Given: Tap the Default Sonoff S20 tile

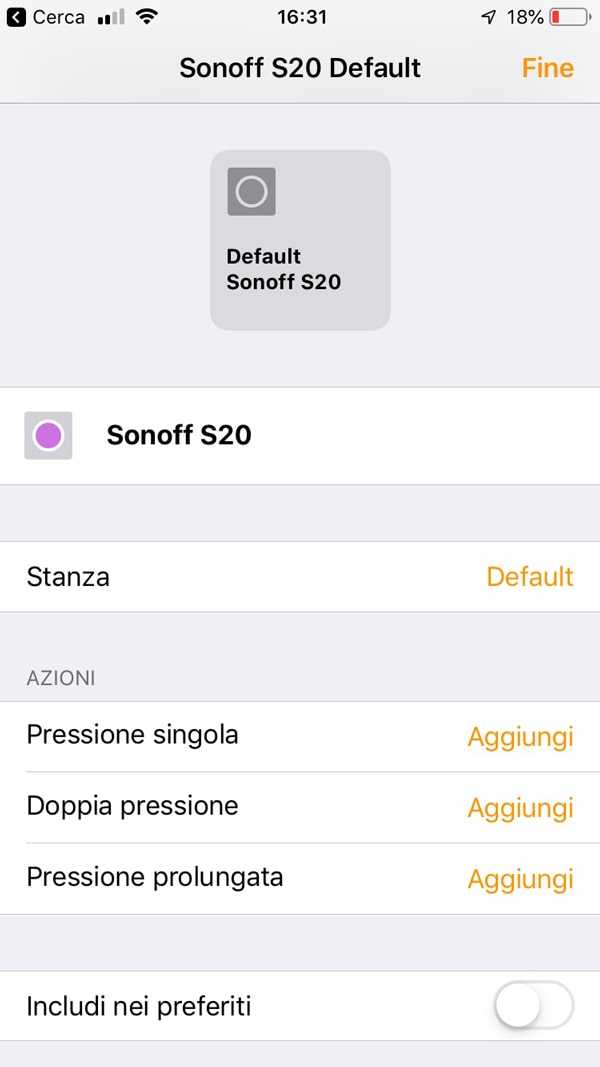Looking at the screenshot, I should tap(300, 240).
